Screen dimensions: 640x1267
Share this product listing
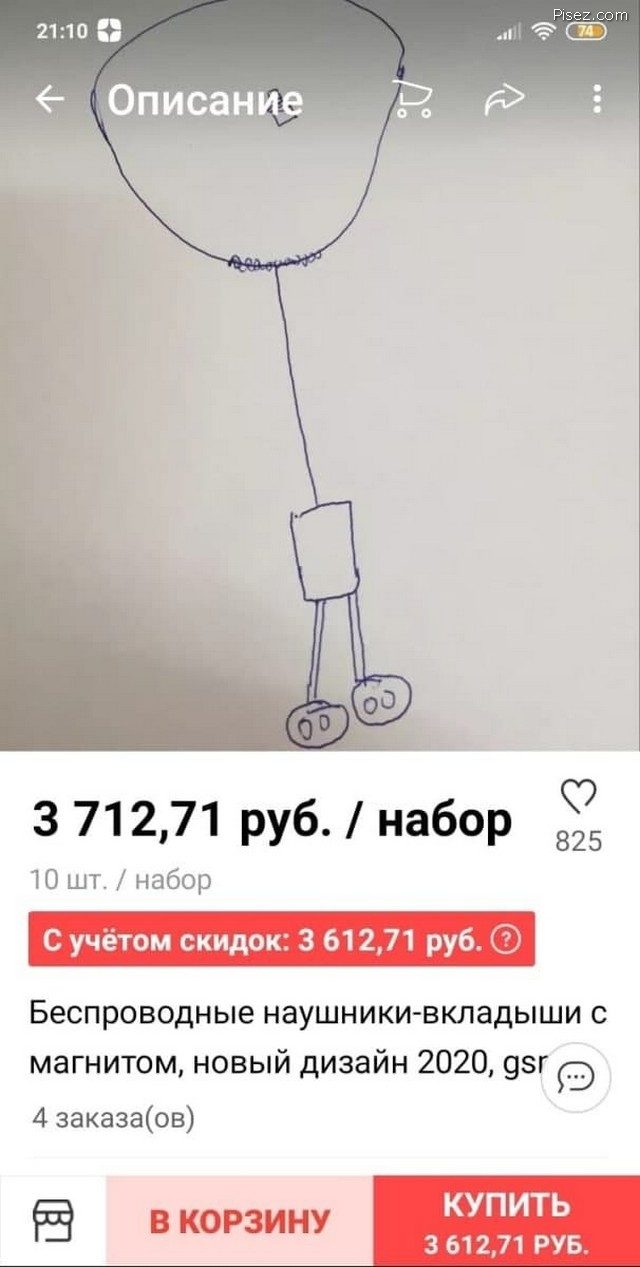point(504,99)
